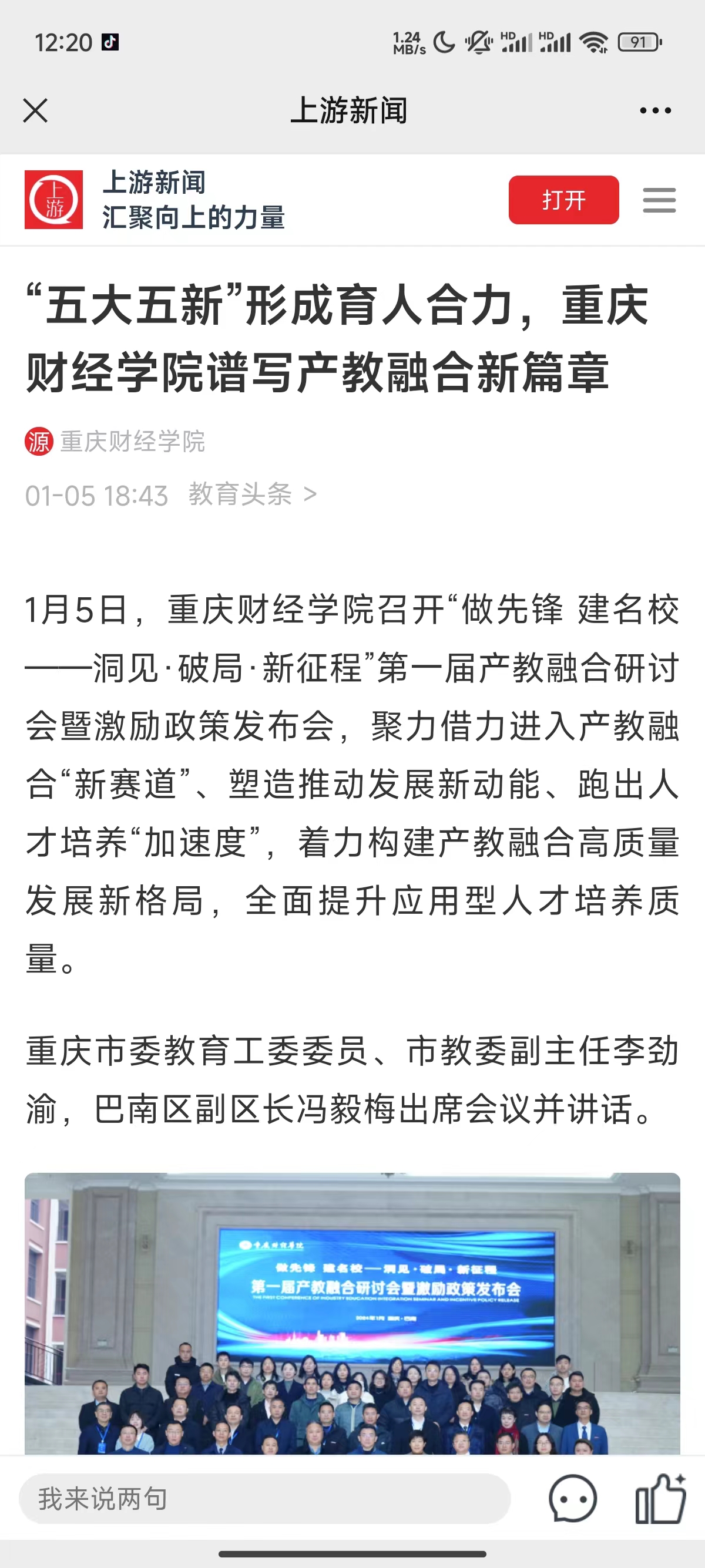705x1568 pixels.
Task: Like this article with thumbs-up
Action: click(x=660, y=1498)
